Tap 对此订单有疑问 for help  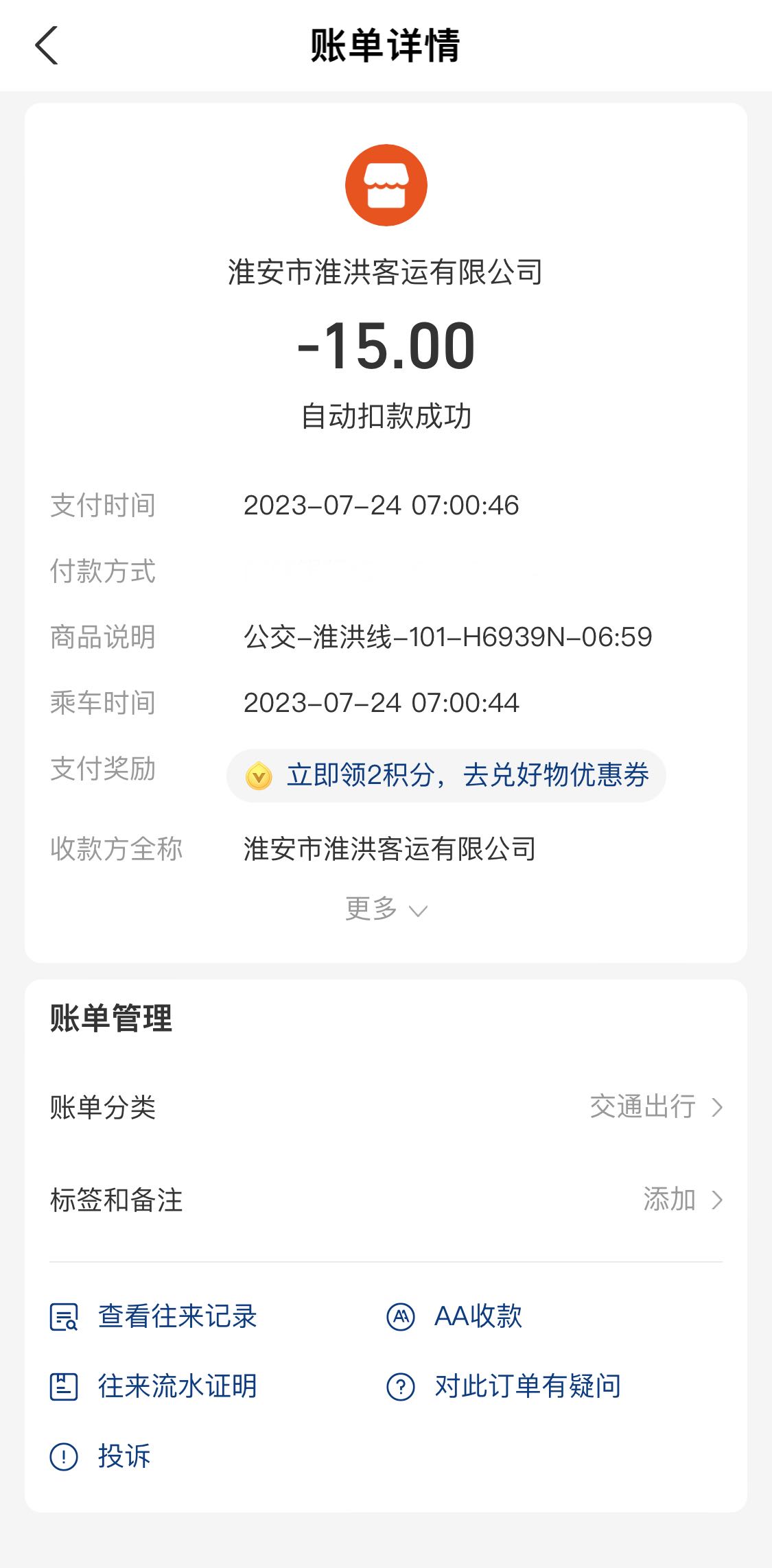tap(504, 1386)
